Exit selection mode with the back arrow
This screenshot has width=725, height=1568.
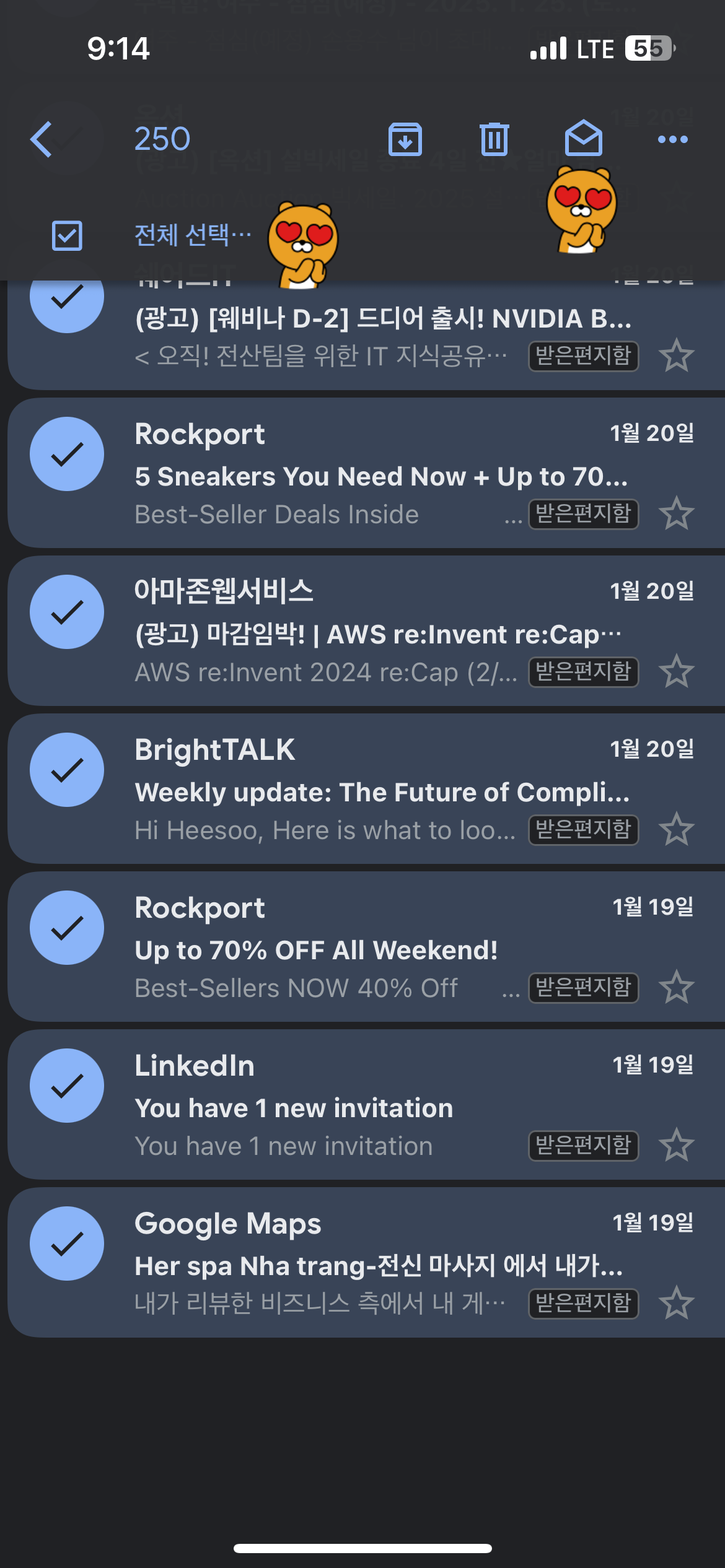42,139
